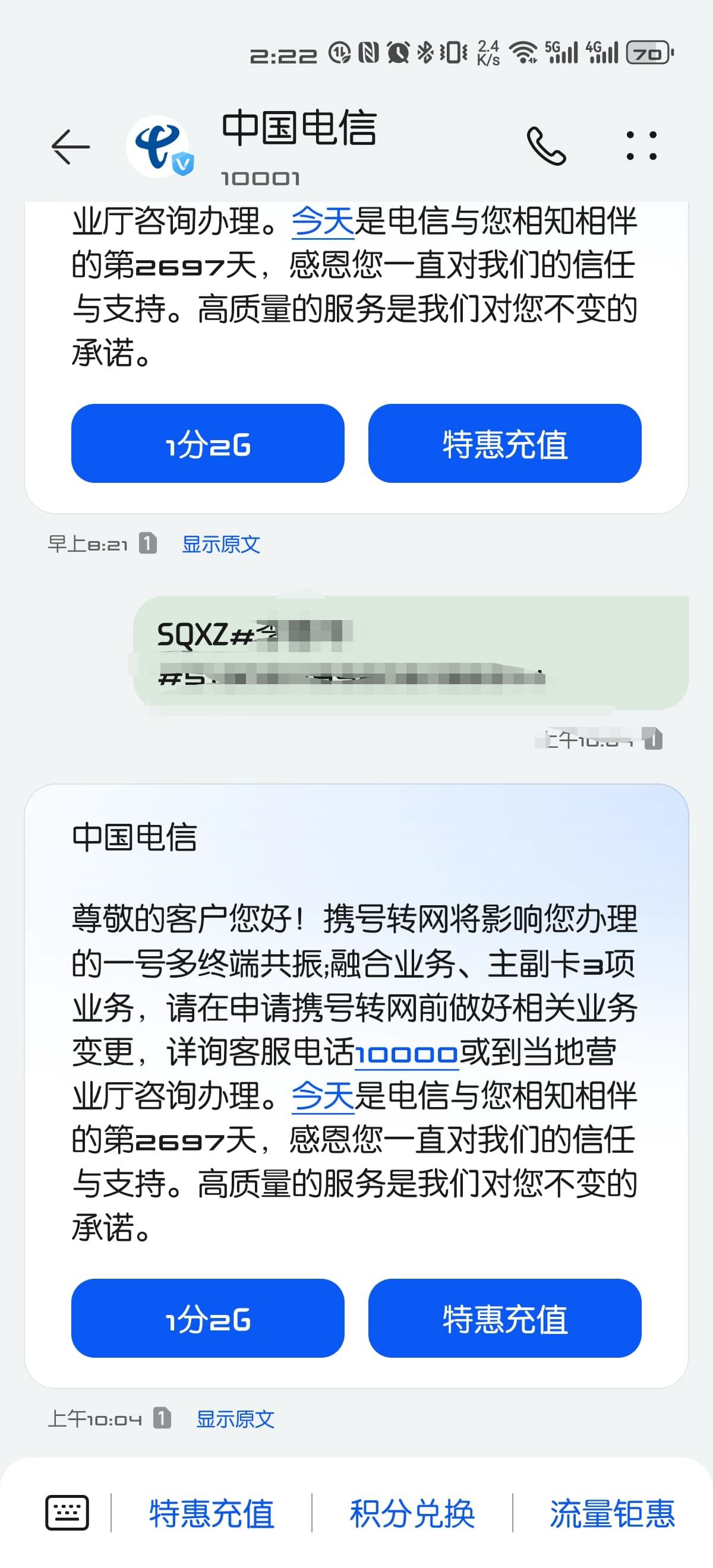Image resolution: width=713 pixels, height=1568 pixels.
Task: Tap 1分2G button in the 10:04 message
Action: 207,1319
